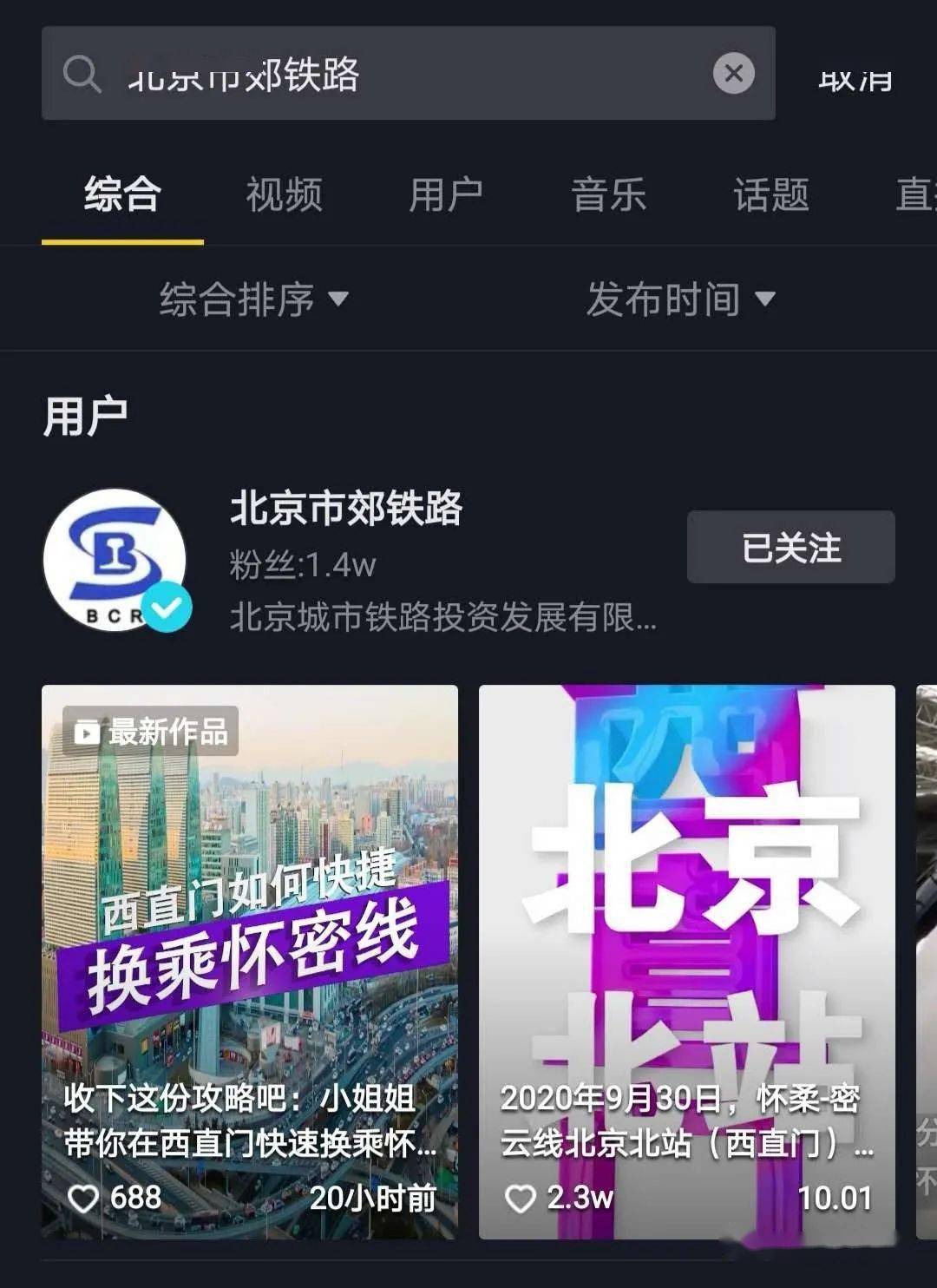
Task: Switch to the 用户 tab
Action: click(x=447, y=194)
